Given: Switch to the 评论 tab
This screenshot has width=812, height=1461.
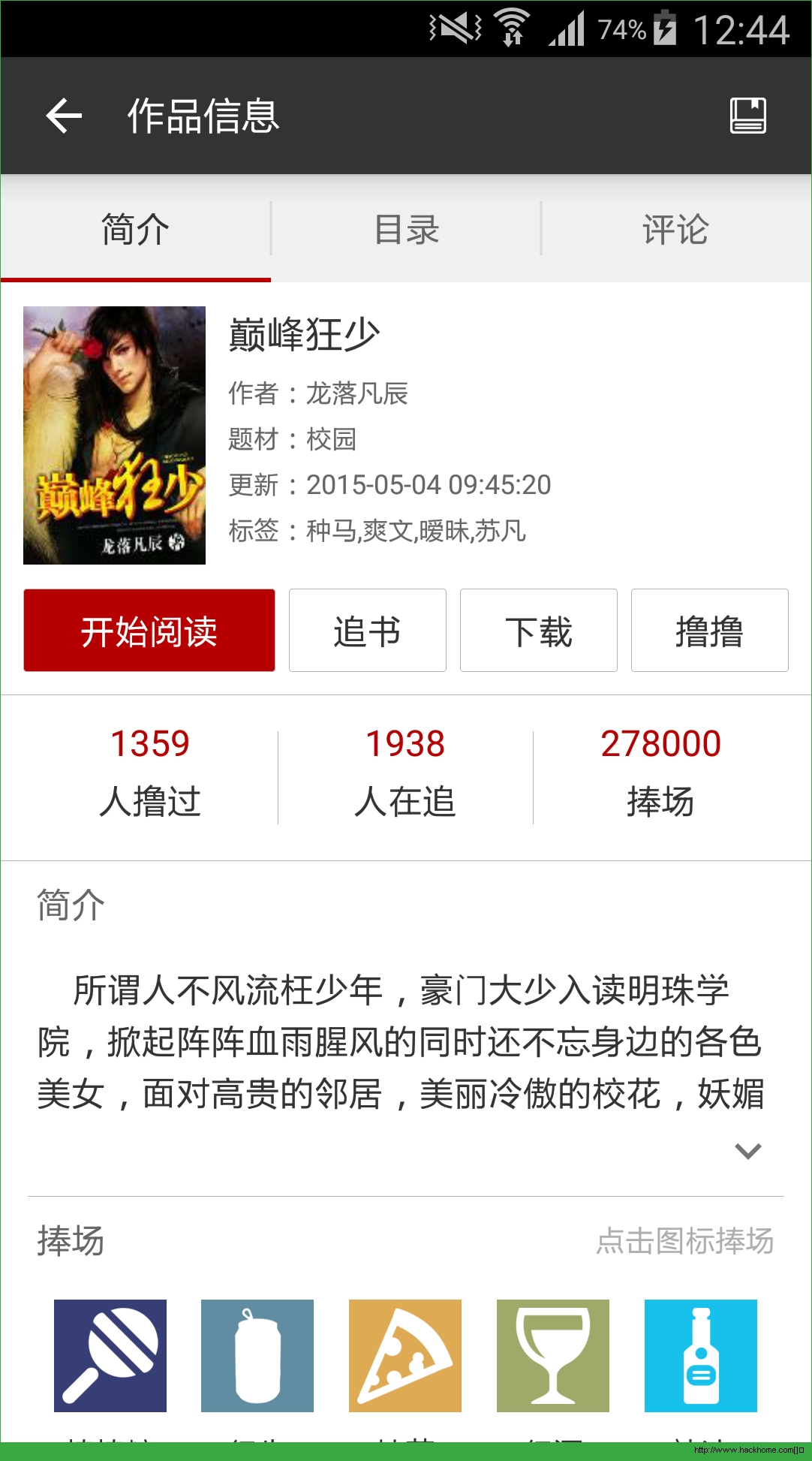Looking at the screenshot, I should click(675, 229).
